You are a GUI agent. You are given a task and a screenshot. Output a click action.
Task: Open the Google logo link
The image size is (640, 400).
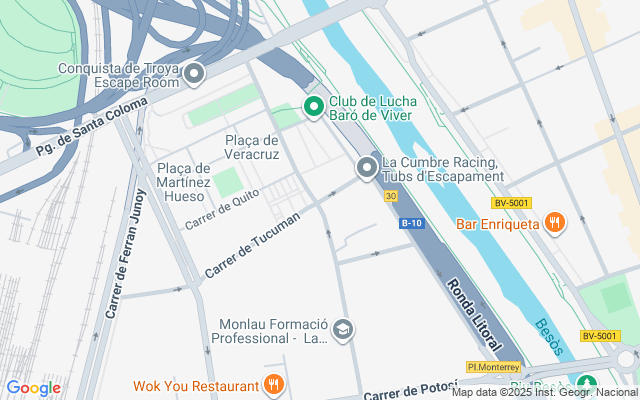point(33,388)
